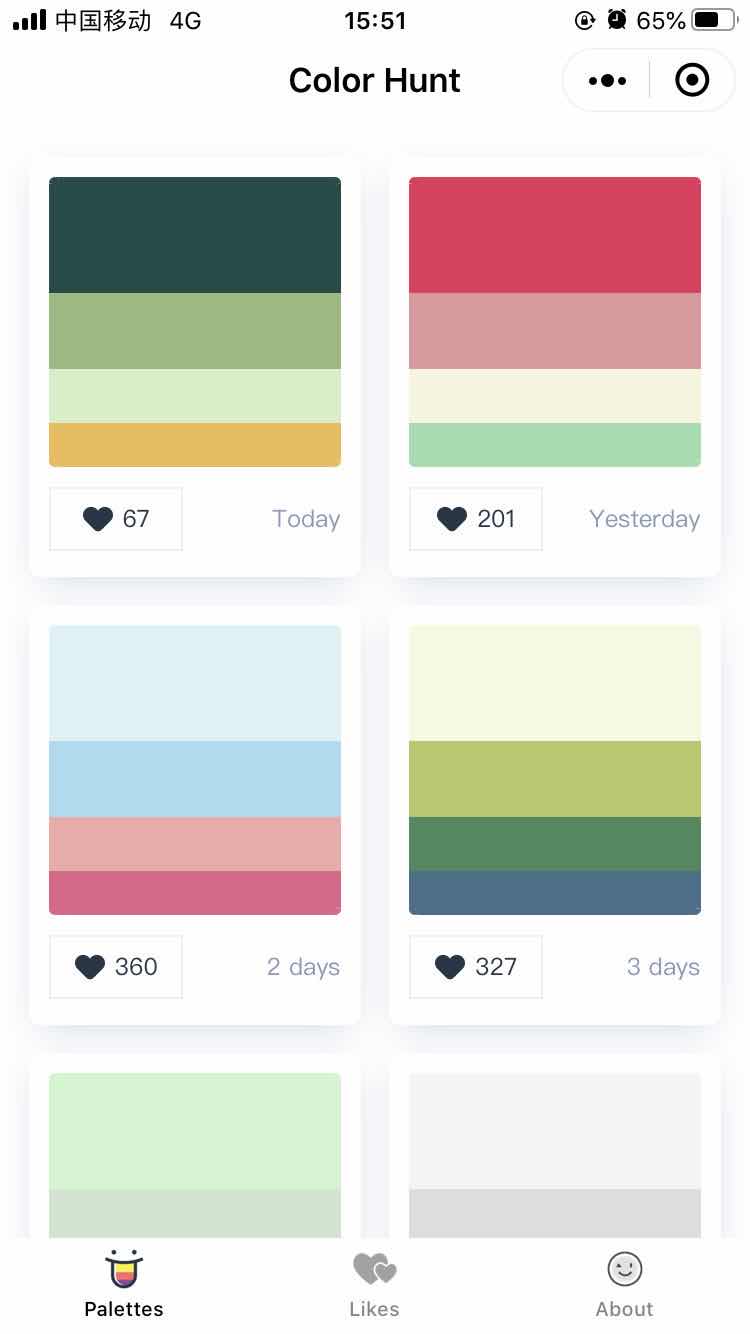Open the olive-green palette from 3 days ago
Screen dimensions: 750x1334
click(x=555, y=769)
